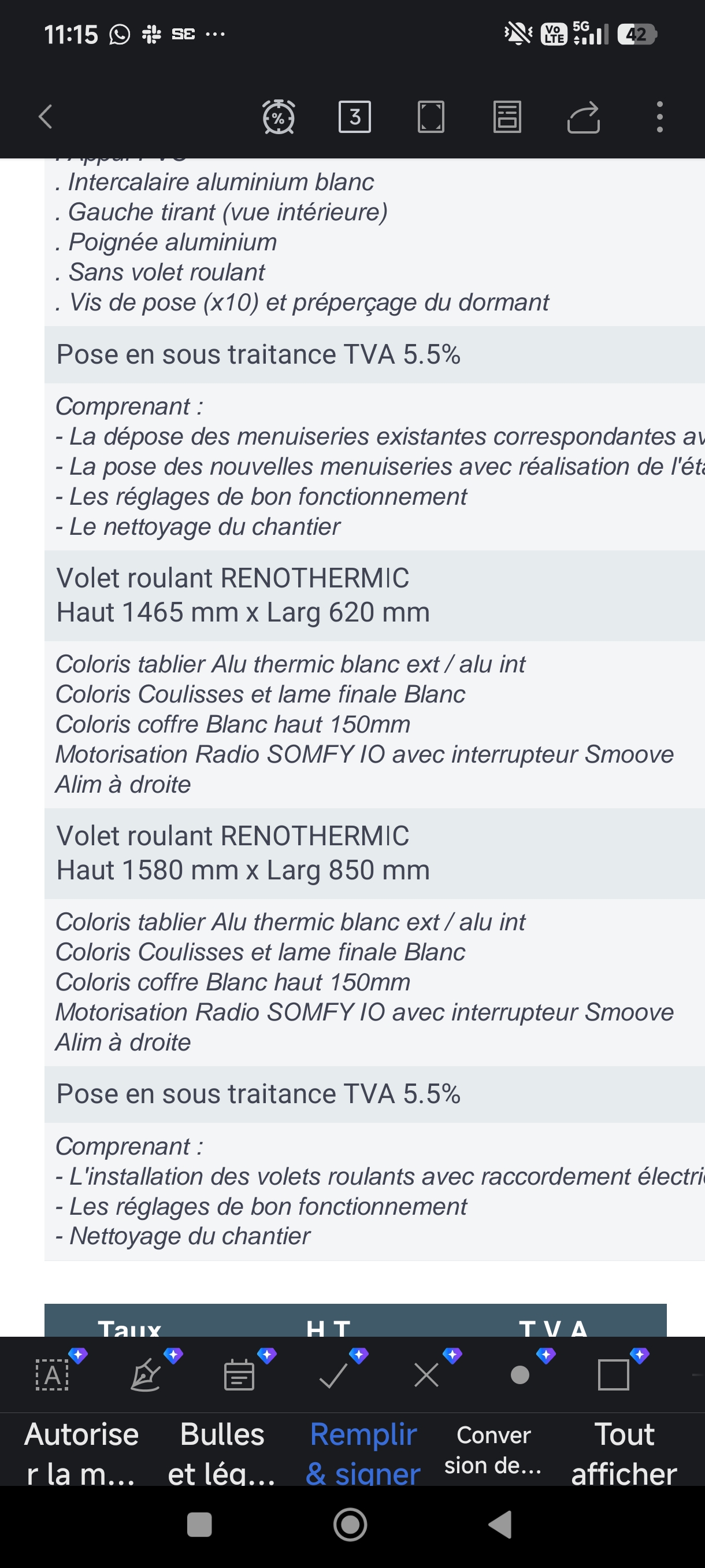Screen dimensions: 705x1568
Task: Tap the system home button
Action: [350, 1525]
